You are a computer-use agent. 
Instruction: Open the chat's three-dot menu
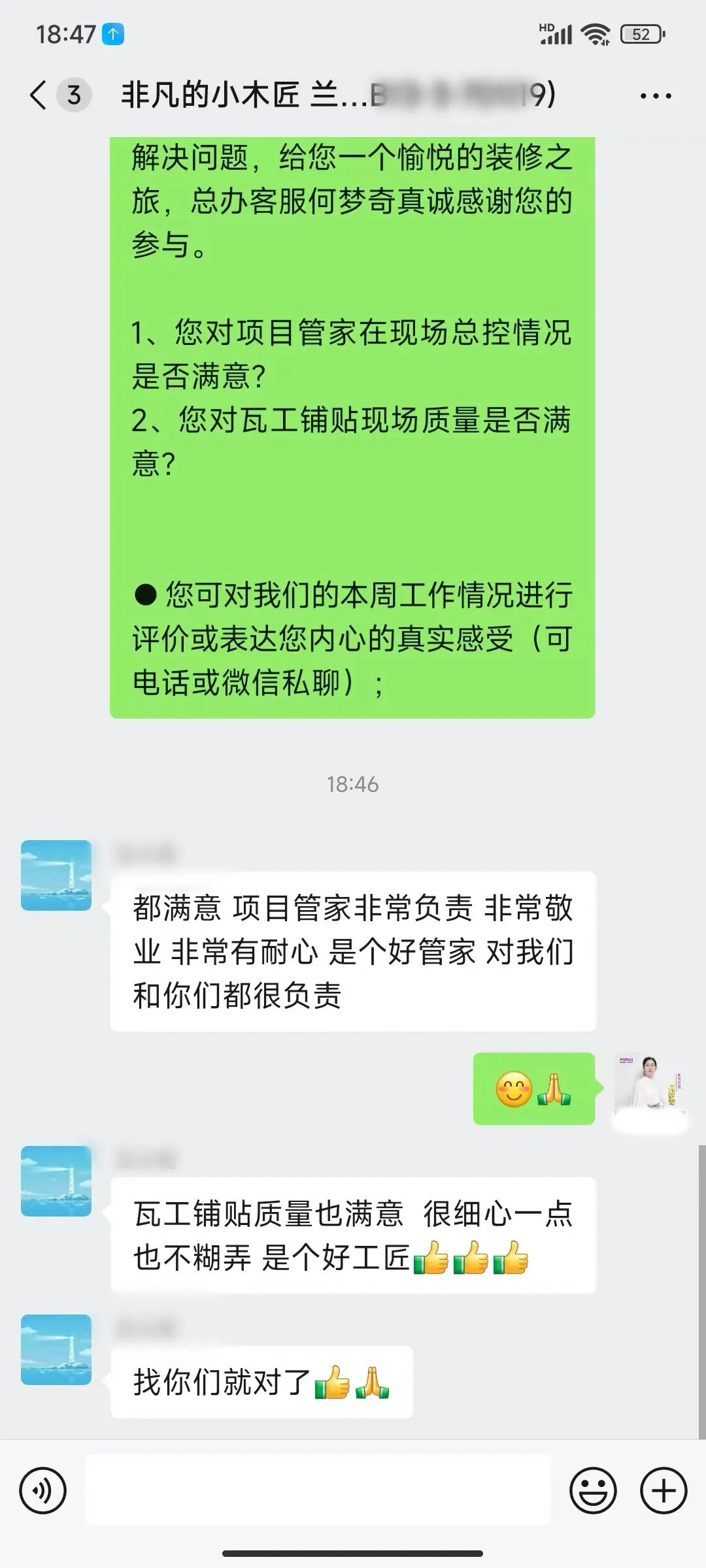click(x=655, y=97)
